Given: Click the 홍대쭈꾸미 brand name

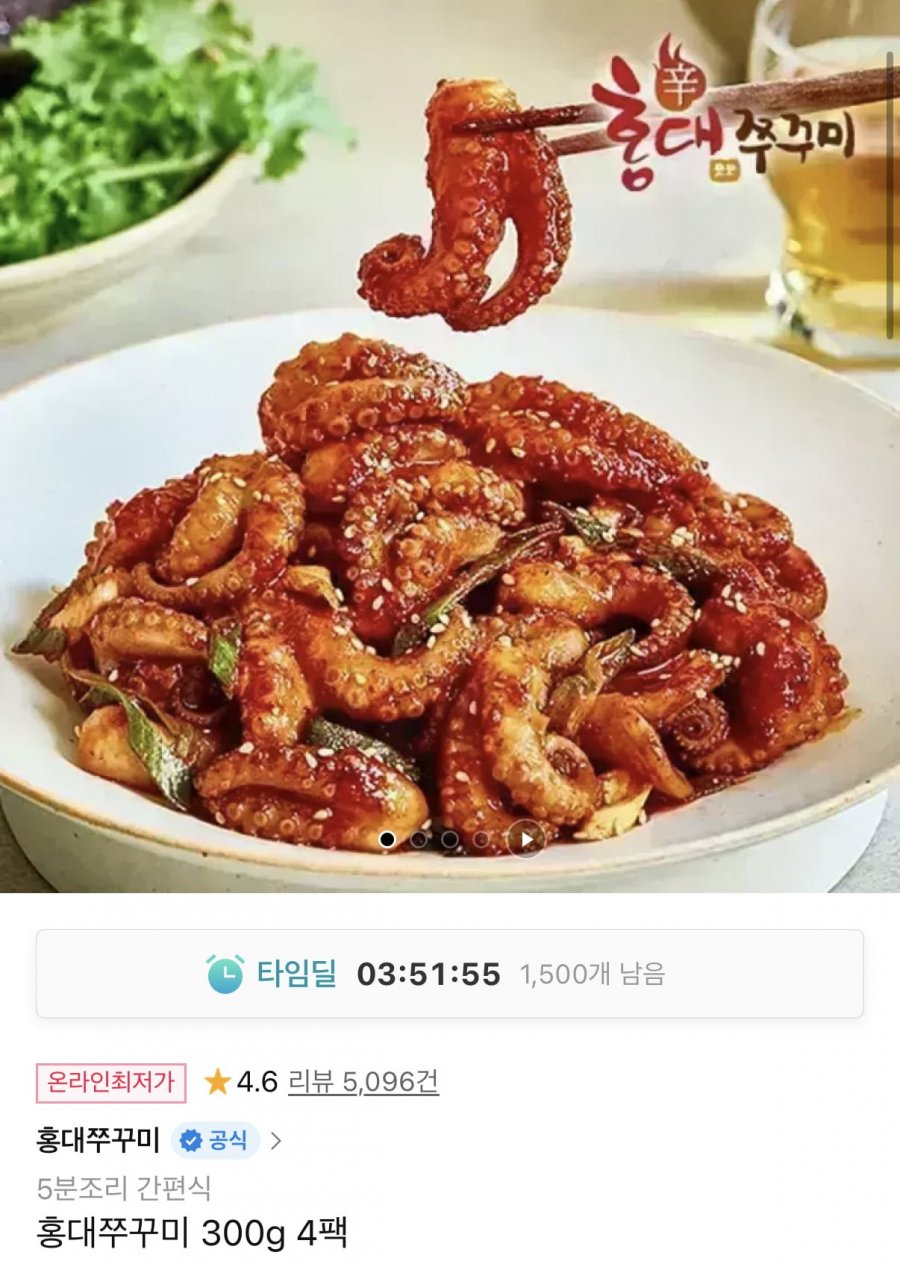Looking at the screenshot, I should [95, 1136].
